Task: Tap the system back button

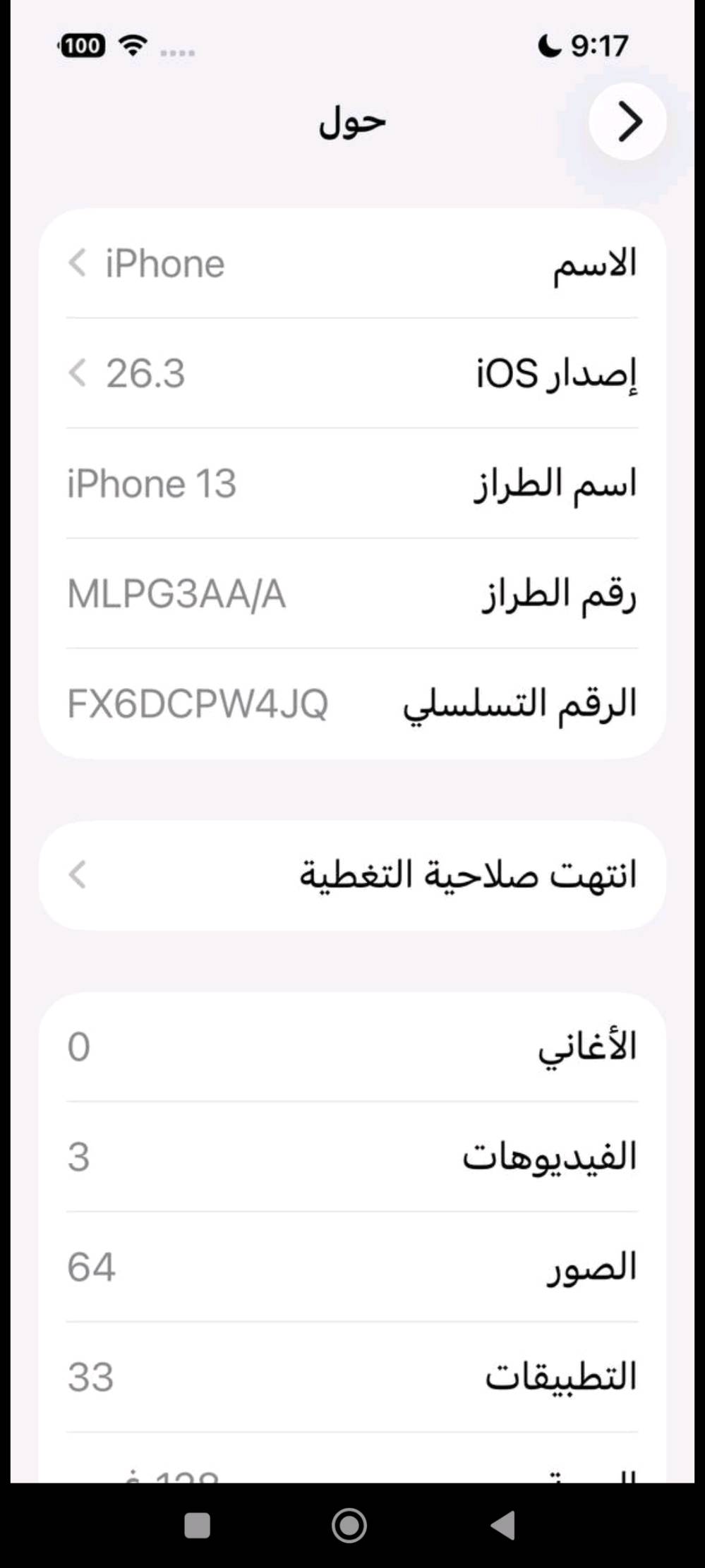Action: pyautogui.click(x=503, y=1525)
